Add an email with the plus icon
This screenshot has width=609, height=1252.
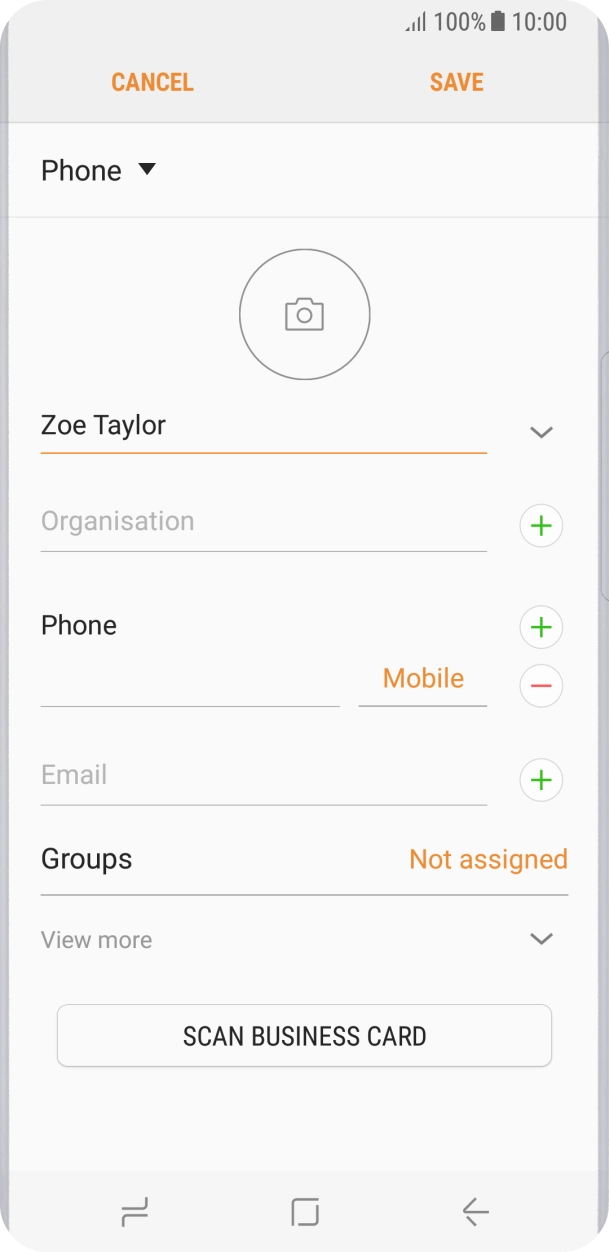pyautogui.click(x=541, y=780)
